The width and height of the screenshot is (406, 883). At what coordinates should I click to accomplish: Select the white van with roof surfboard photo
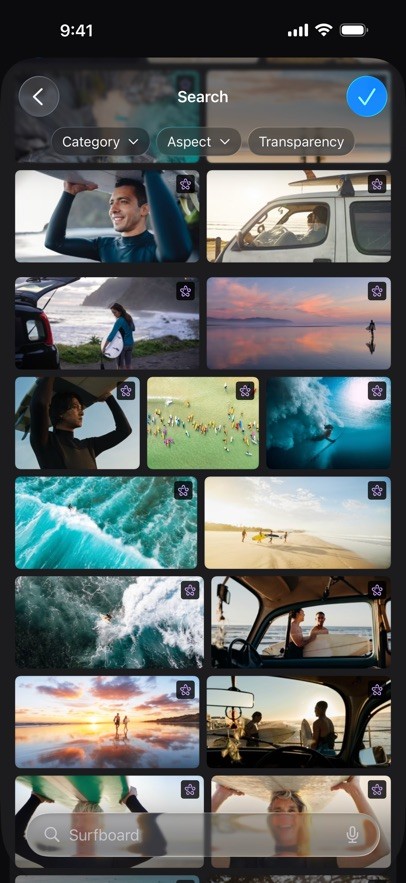298,216
